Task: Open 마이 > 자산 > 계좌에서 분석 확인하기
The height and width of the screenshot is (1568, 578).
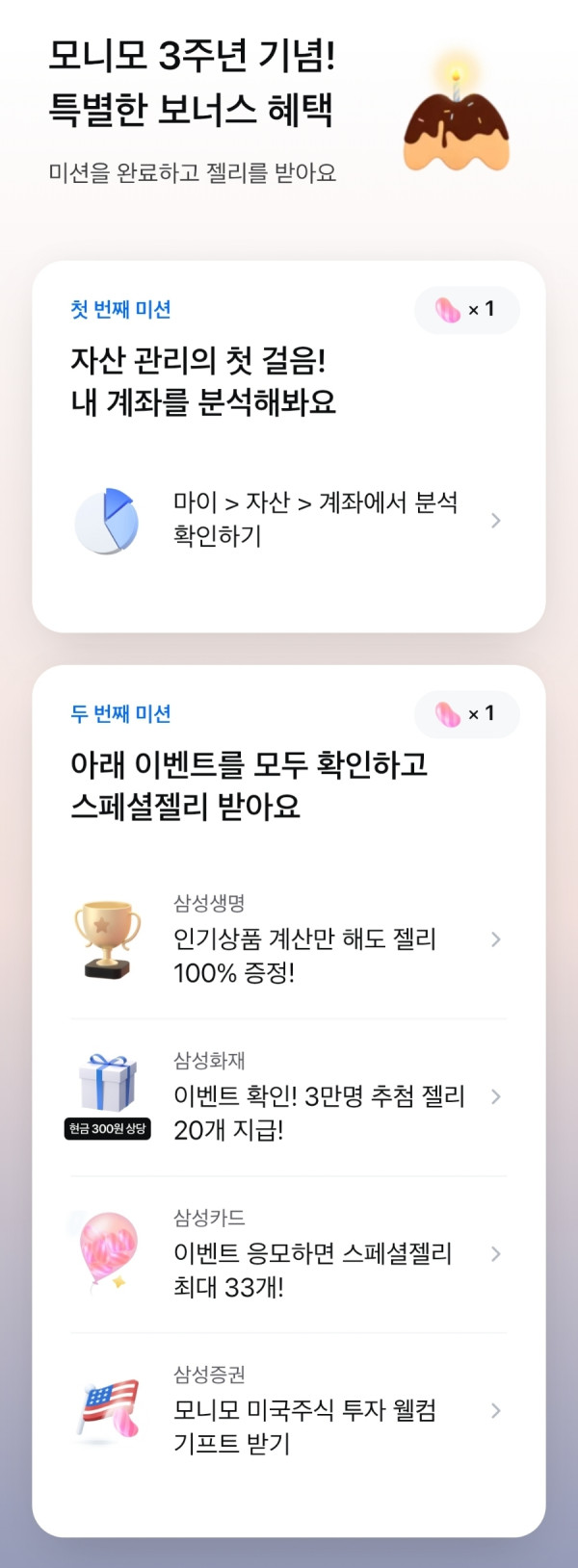Action: coord(289,520)
